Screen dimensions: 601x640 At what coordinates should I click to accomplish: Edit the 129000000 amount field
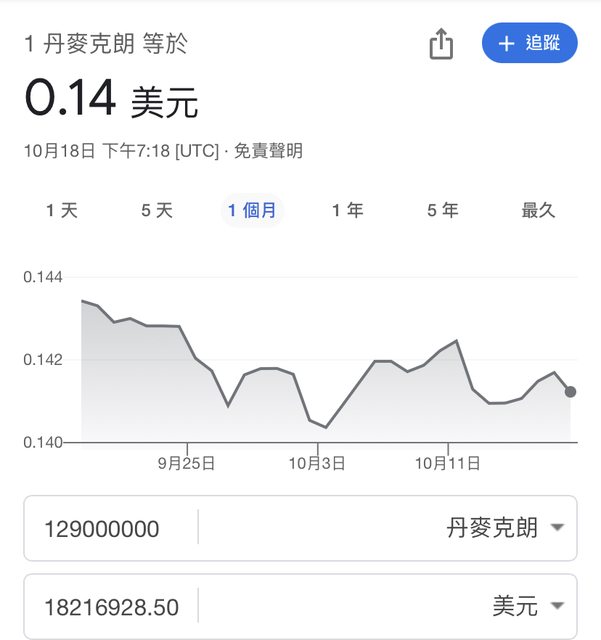pyautogui.click(x=110, y=528)
